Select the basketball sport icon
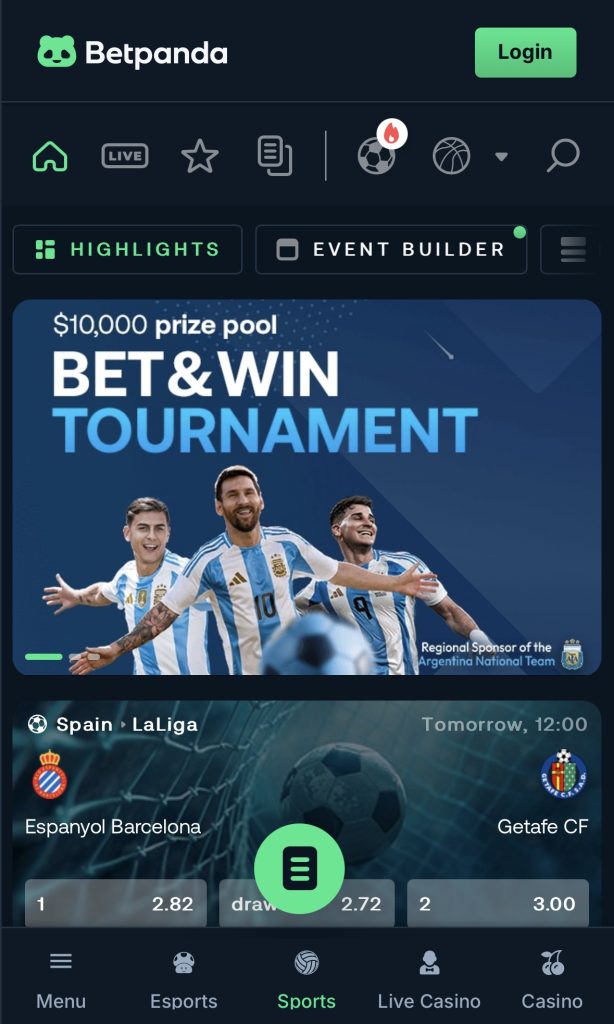Viewport: 614px width, 1024px height. click(x=451, y=156)
